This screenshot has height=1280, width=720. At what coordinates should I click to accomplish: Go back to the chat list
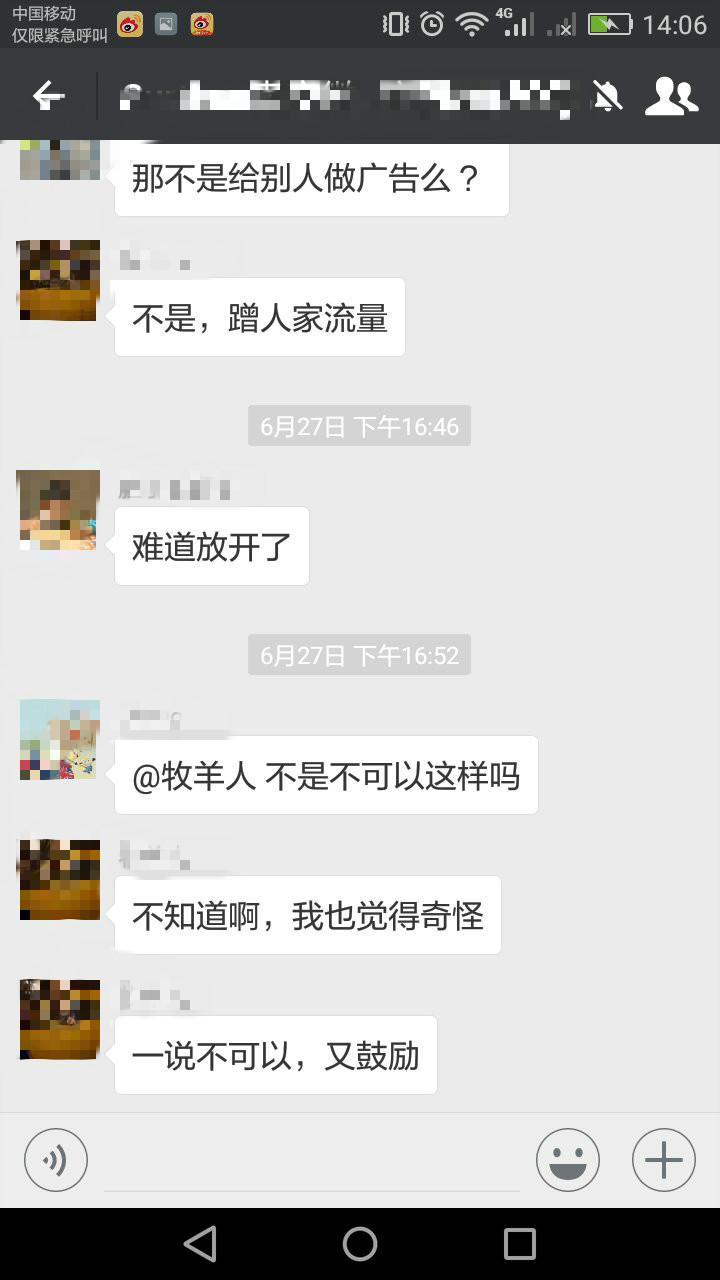click(x=48, y=96)
